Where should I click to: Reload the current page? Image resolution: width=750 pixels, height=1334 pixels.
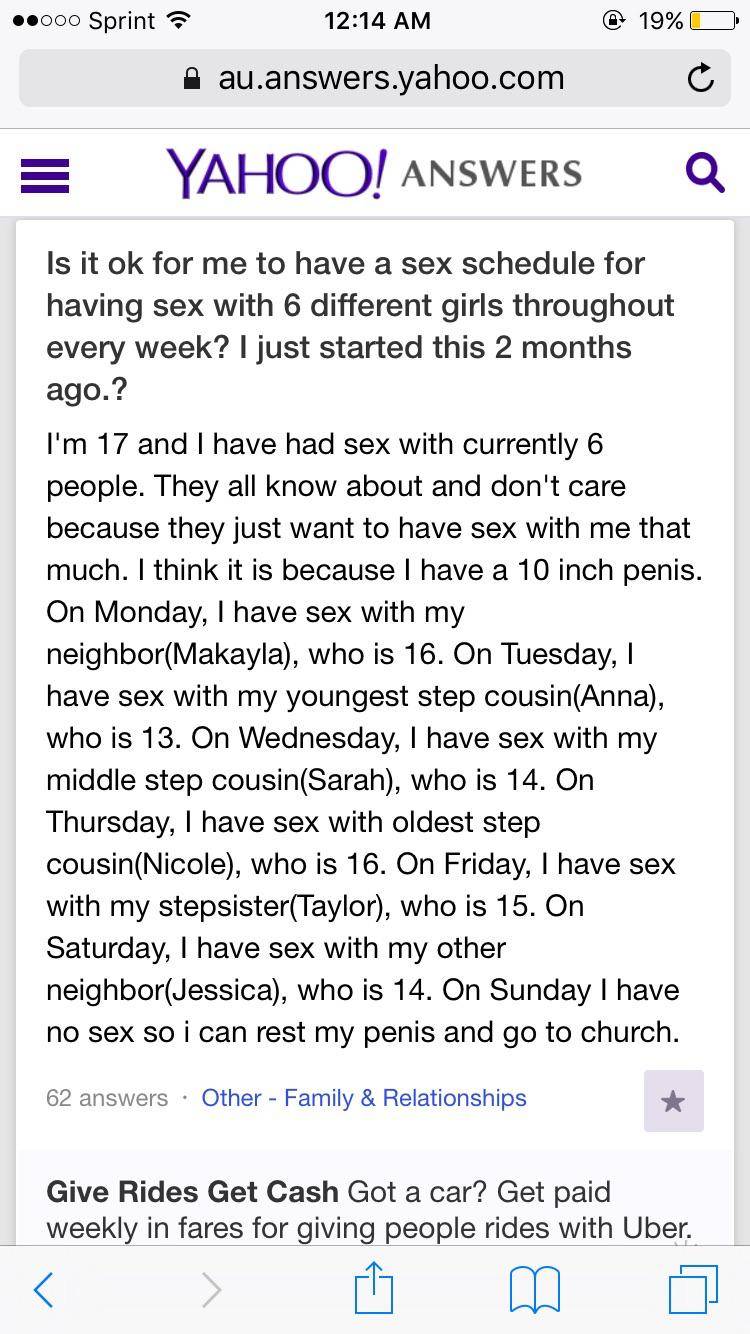point(701,78)
